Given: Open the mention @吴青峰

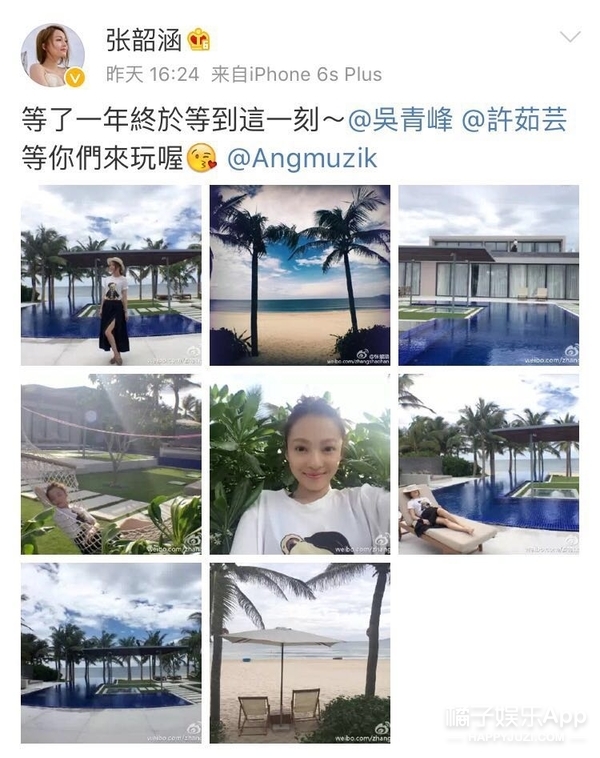Looking at the screenshot, I should [399, 120].
